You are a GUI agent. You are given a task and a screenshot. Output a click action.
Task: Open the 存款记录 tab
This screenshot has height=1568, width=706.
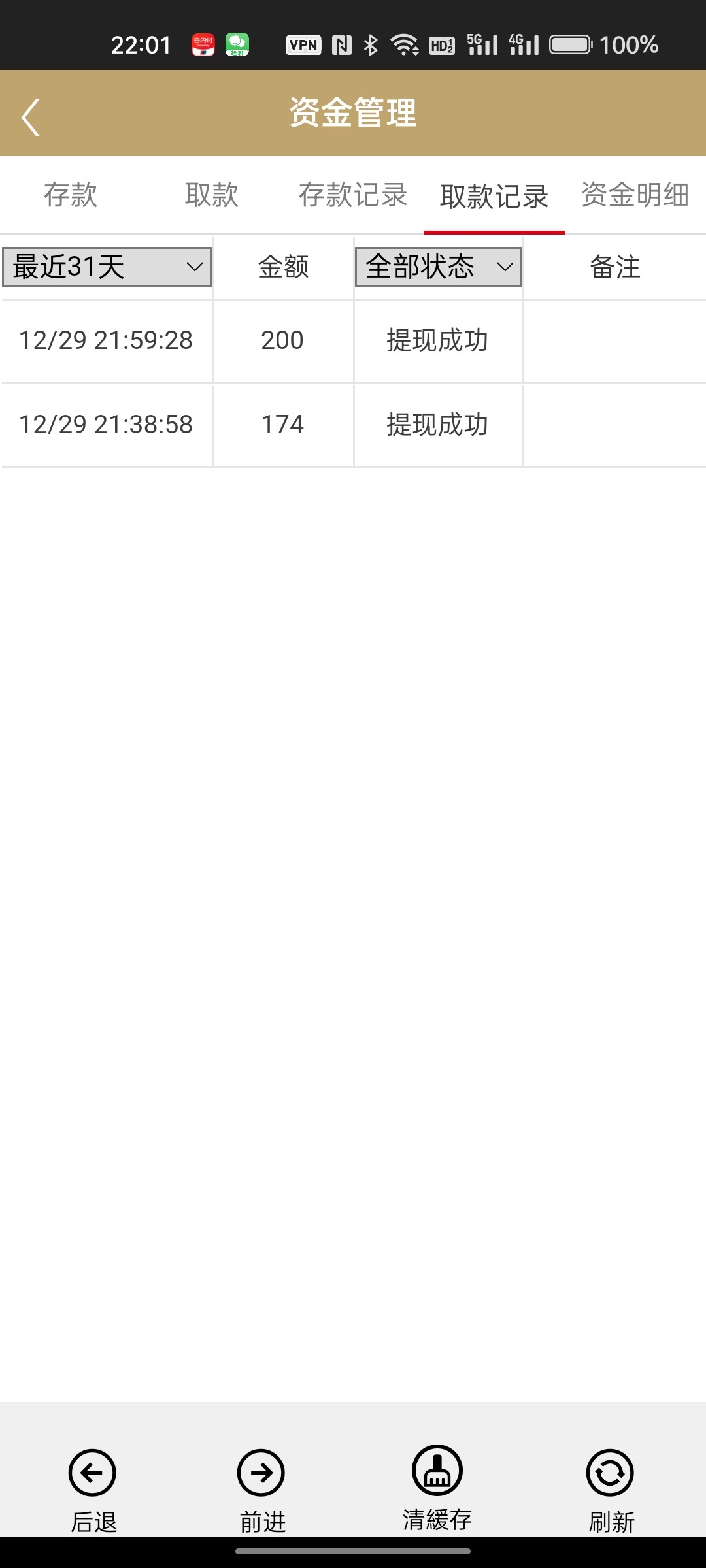click(x=353, y=195)
